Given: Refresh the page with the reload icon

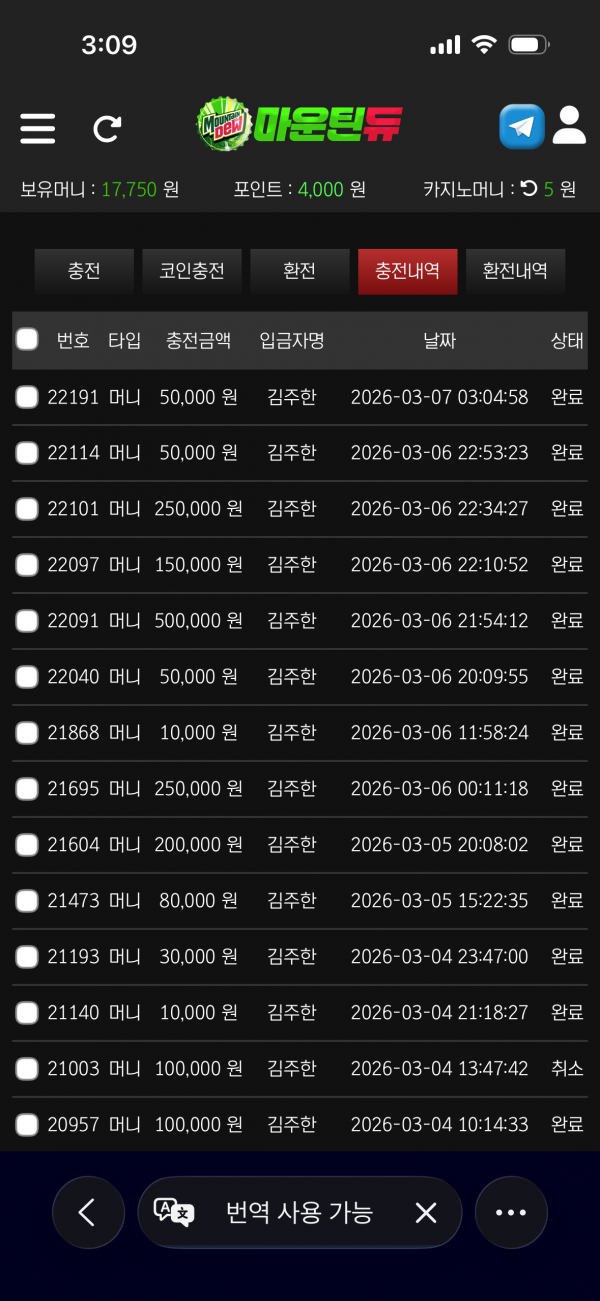Looking at the screenshot, I should [x=107, y=128].
